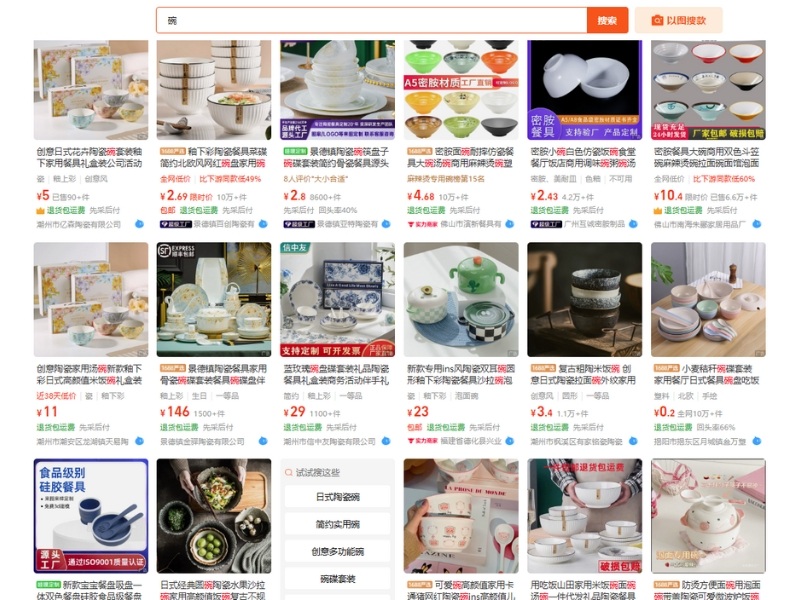View the ¥10.4 密胺餐具大碗 listing

(x=708, y=92)
